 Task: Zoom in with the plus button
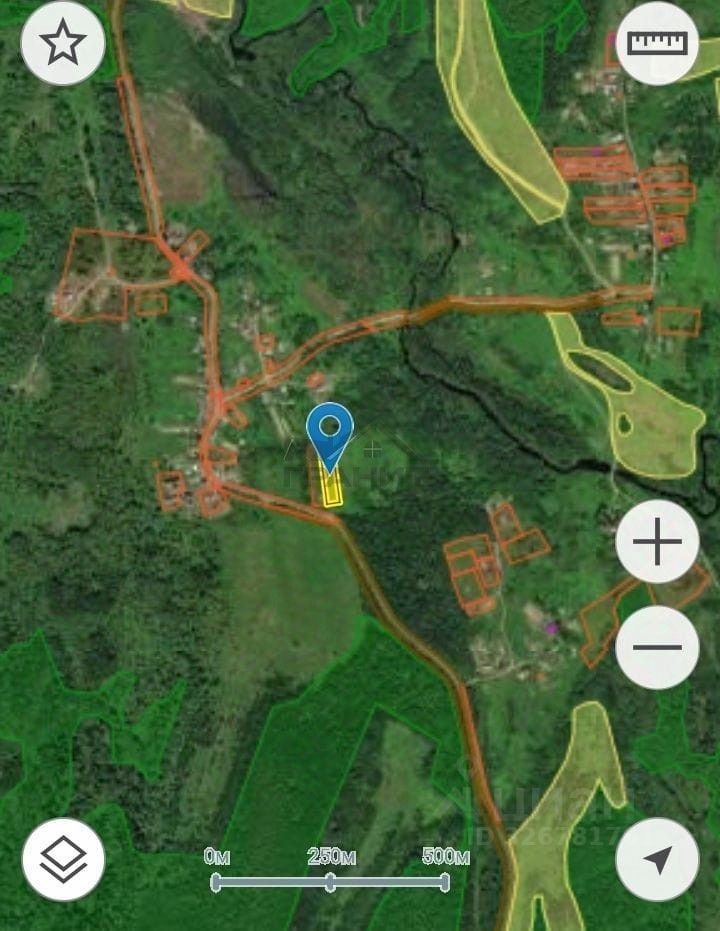[657, 542]
